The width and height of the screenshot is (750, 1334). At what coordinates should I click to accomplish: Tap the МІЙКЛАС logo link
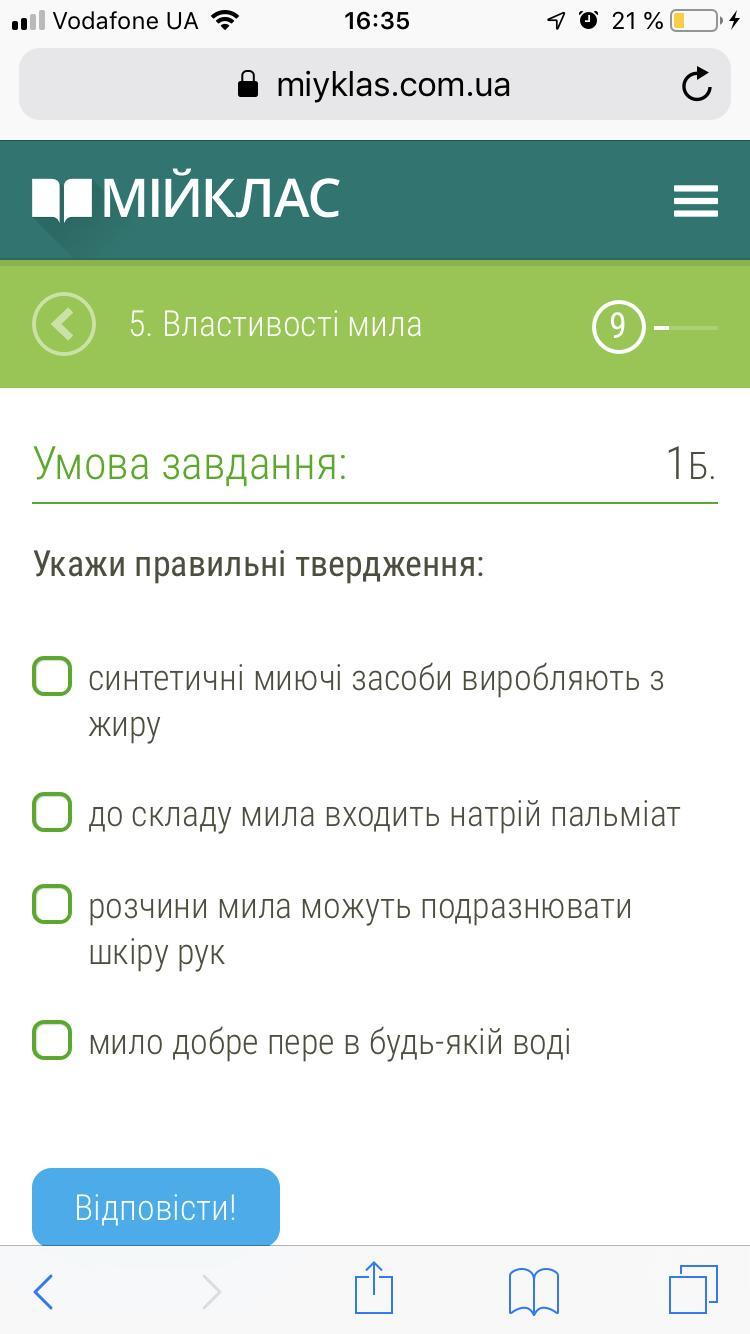[x=186, y=198]
